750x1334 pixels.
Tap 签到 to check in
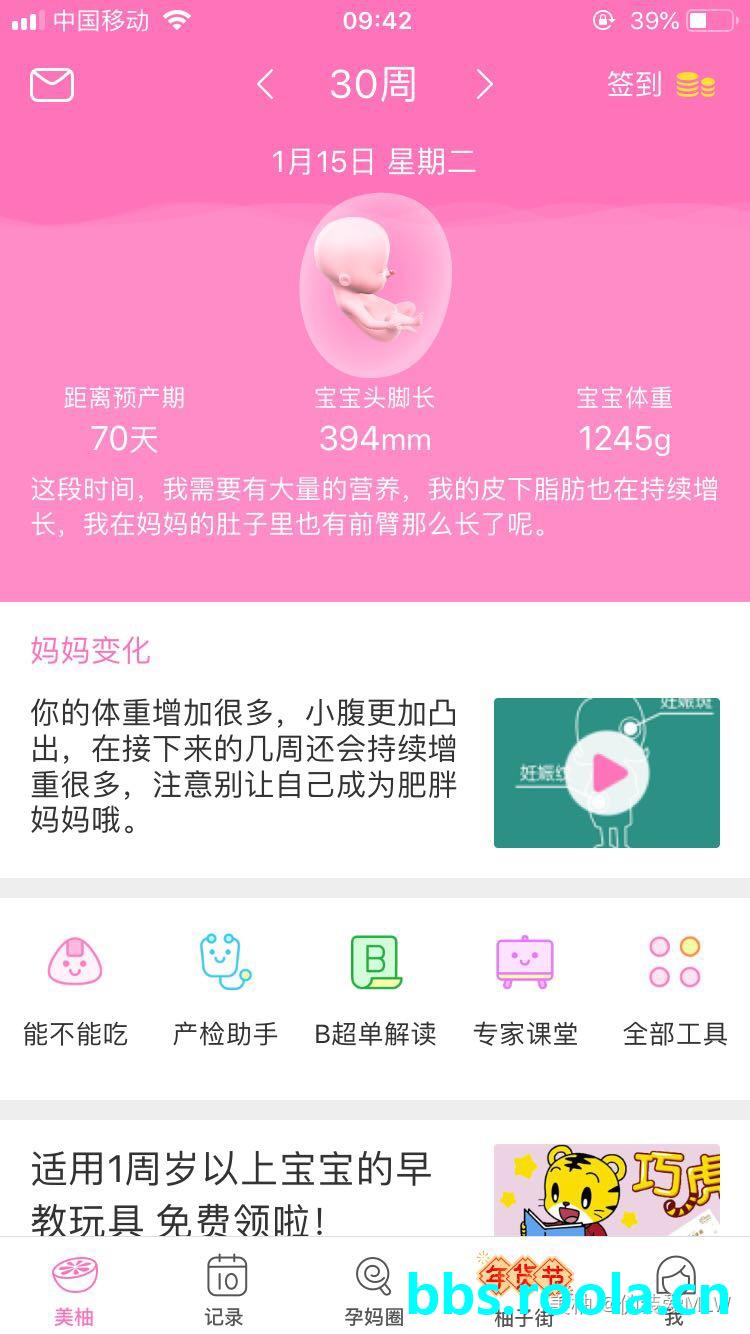click(660, 85)
